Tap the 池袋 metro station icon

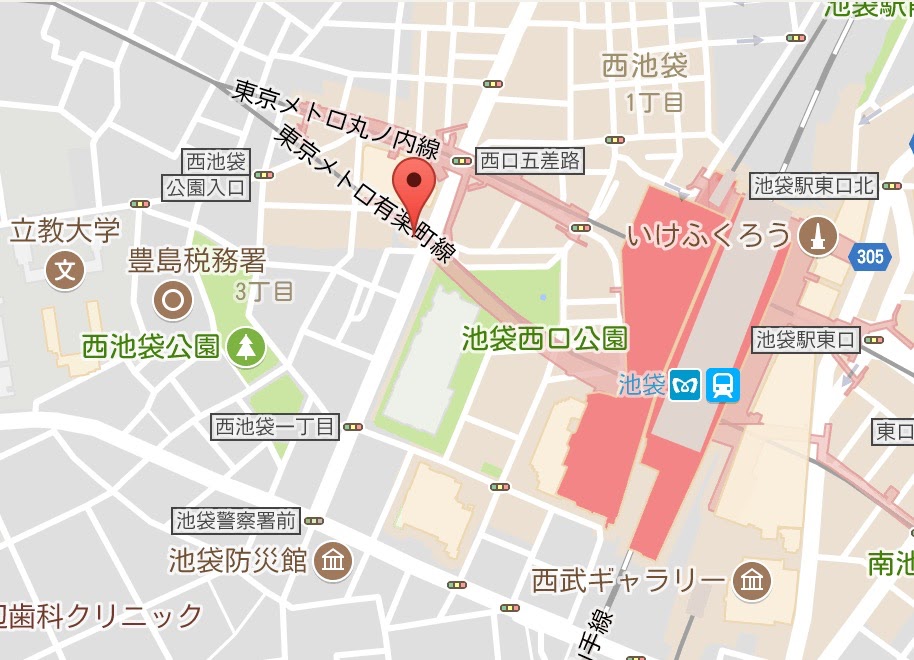pyautogui.click(x=686, y=386)
